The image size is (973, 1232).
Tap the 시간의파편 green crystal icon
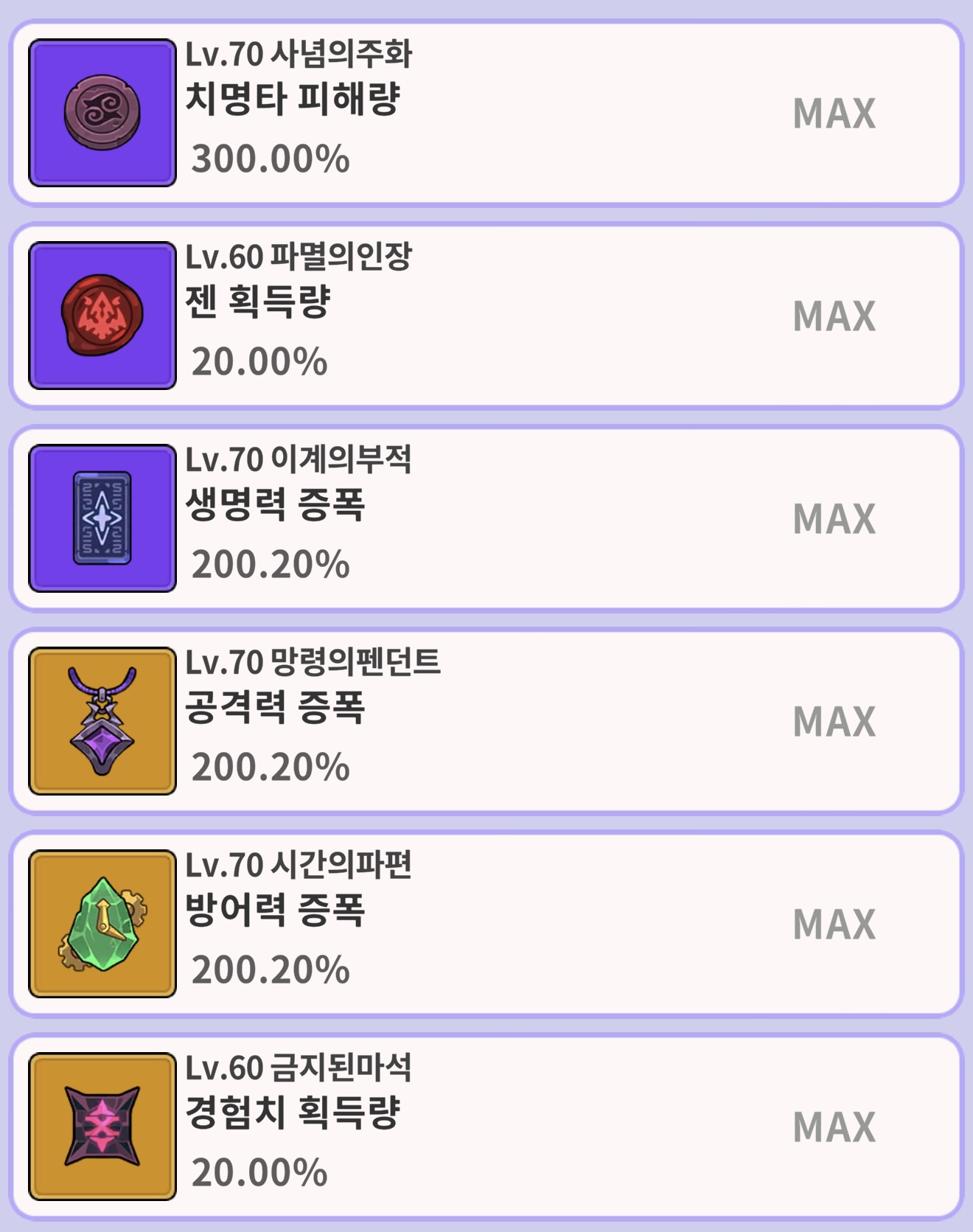[x=102, y=924]
